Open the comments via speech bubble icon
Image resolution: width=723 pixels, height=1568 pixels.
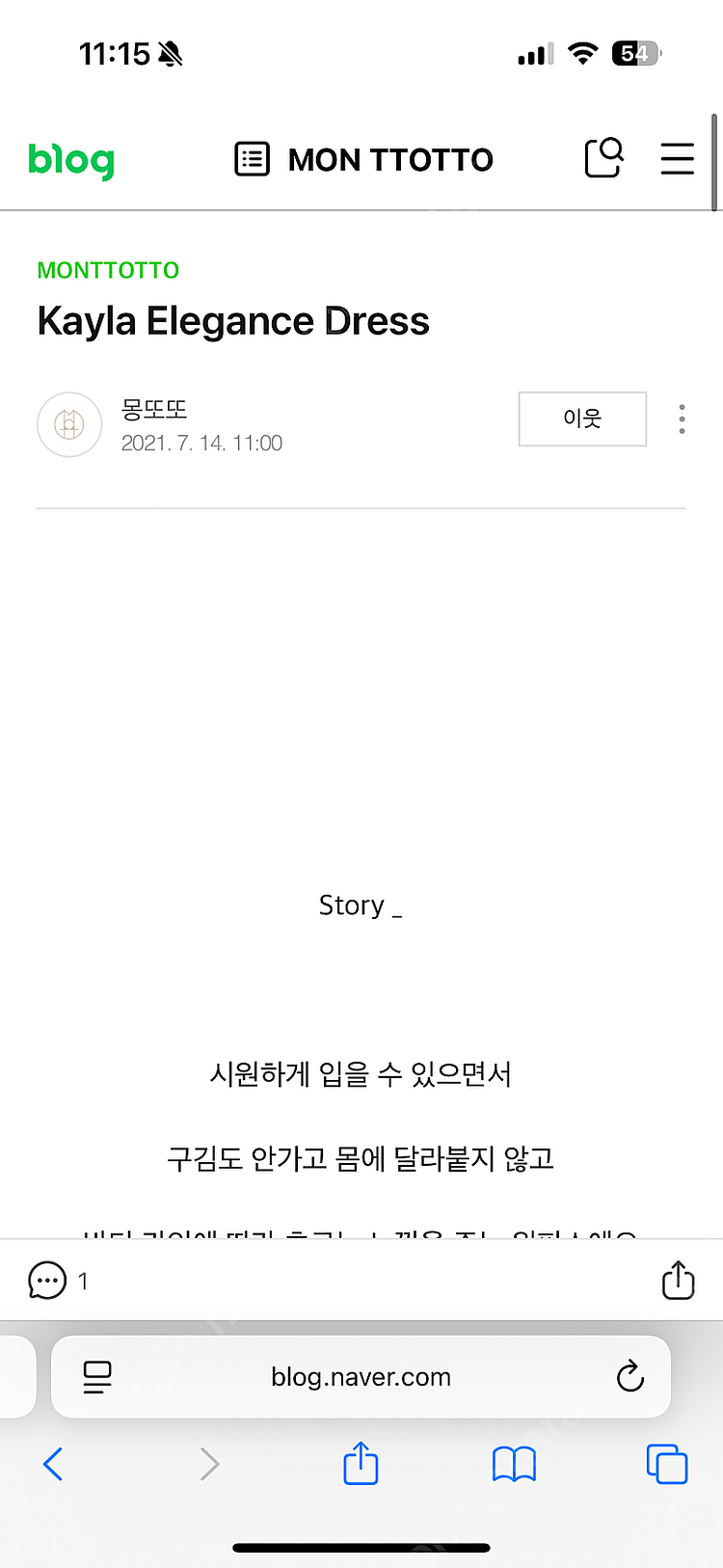[46, 1281]
